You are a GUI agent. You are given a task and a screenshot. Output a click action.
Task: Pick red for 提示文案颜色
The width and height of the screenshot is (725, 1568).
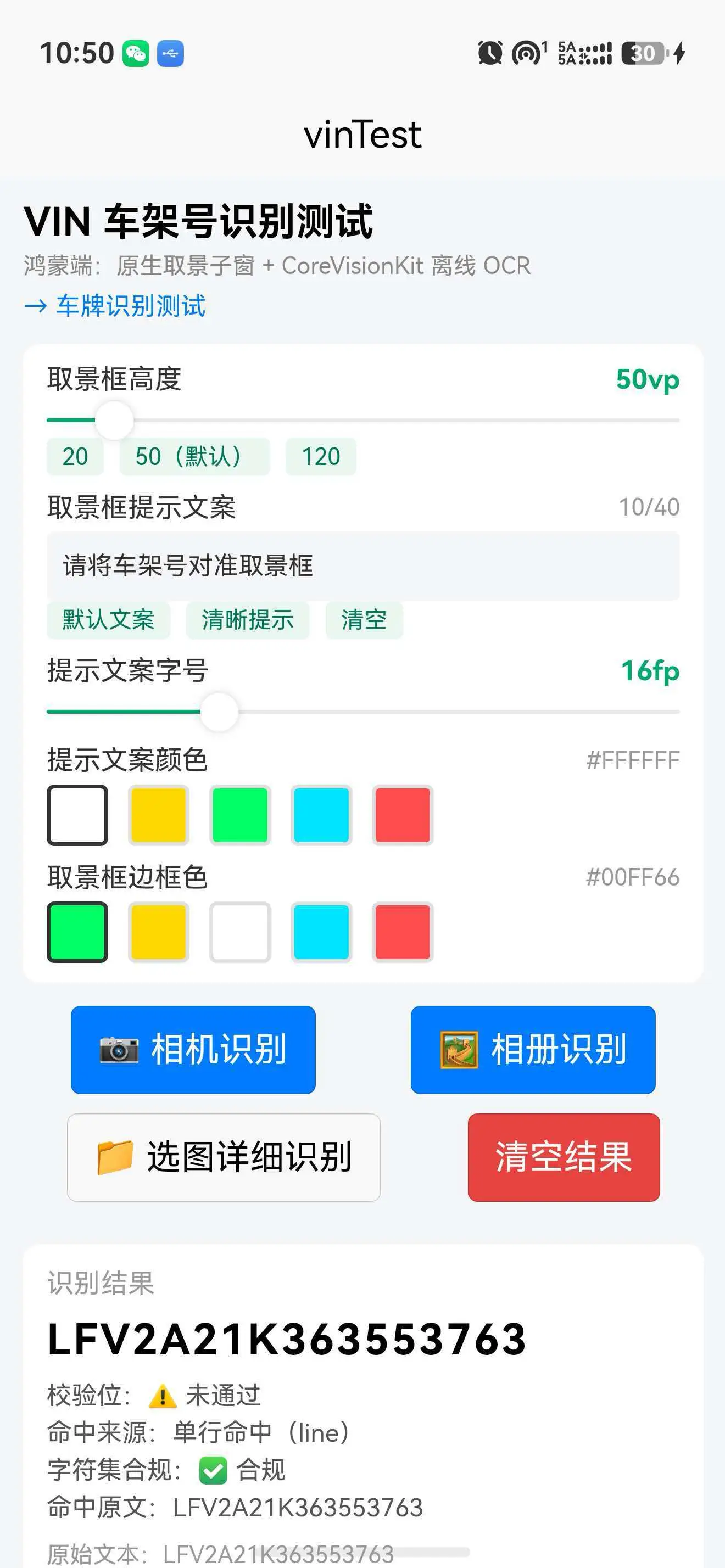[x=403, y=815]
